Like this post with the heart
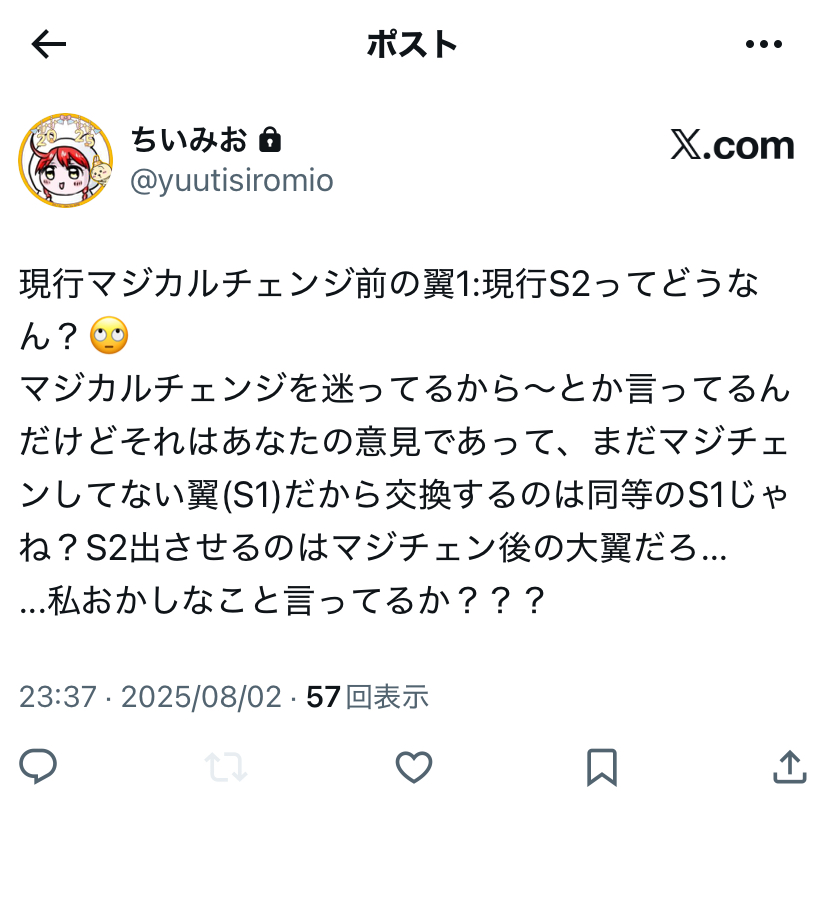Image resolution: width=828 pixels, height=909 pixels. [x=413, y=767]
